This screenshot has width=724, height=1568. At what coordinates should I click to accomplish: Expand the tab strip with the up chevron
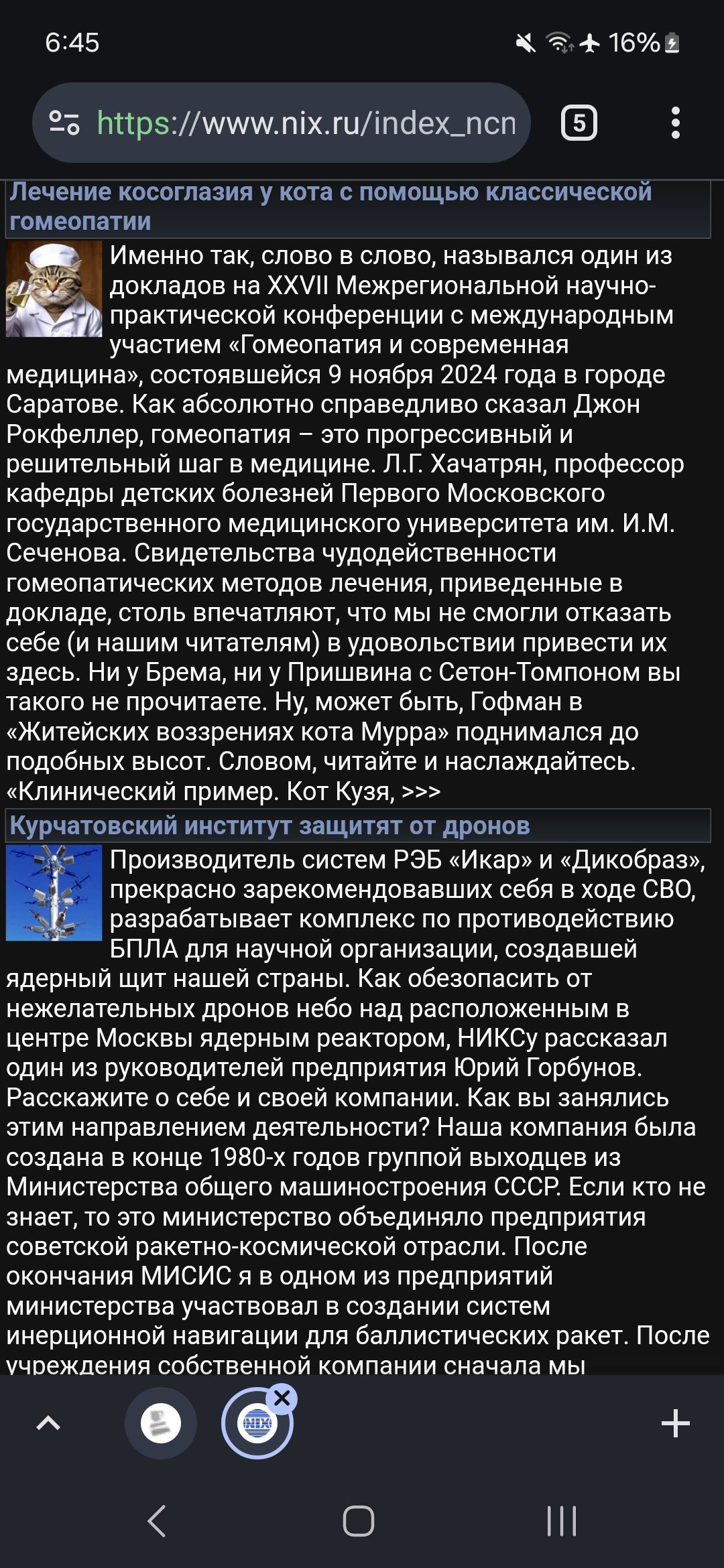pos(48,1423)
